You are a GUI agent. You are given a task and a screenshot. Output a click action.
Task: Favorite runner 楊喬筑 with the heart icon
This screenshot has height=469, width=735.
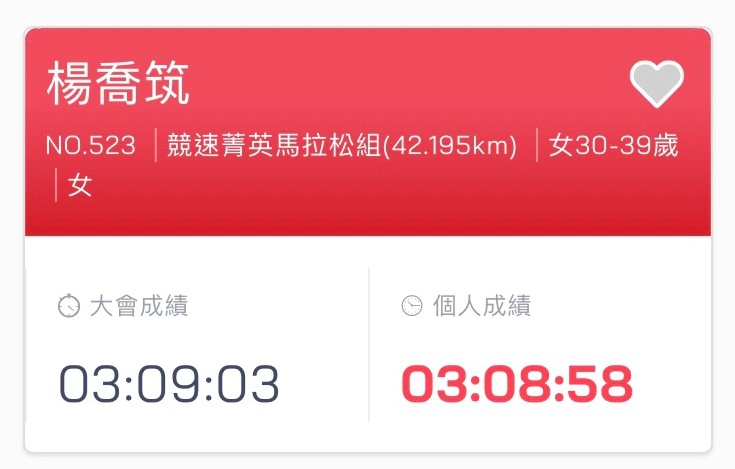coord(657,84)
